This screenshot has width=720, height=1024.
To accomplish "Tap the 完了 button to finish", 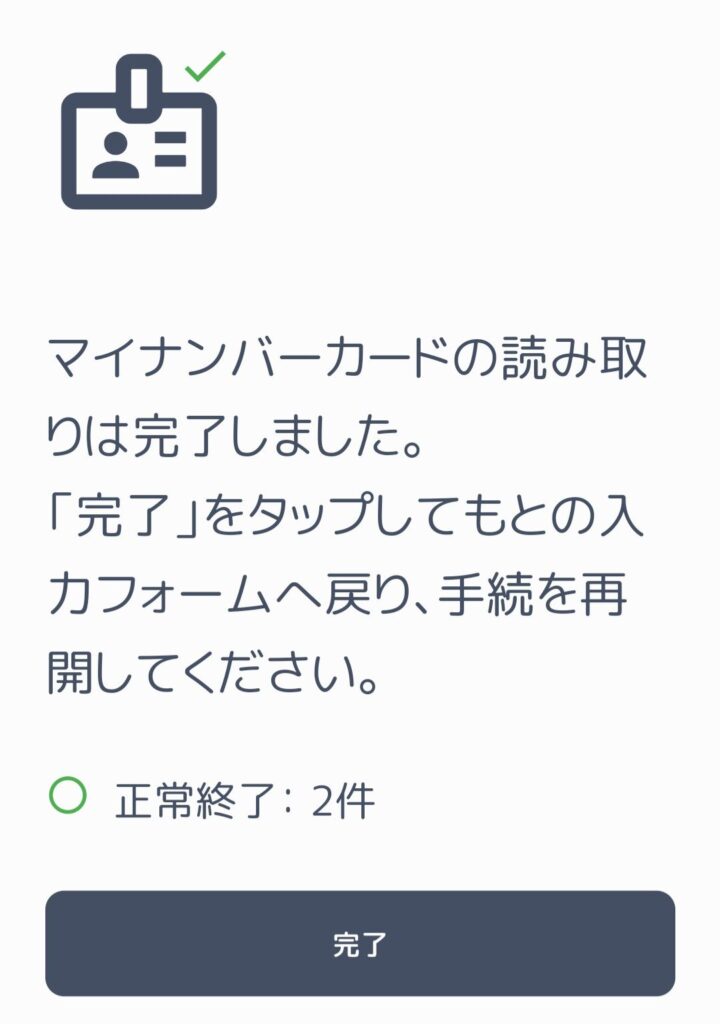I will [360, 943].
